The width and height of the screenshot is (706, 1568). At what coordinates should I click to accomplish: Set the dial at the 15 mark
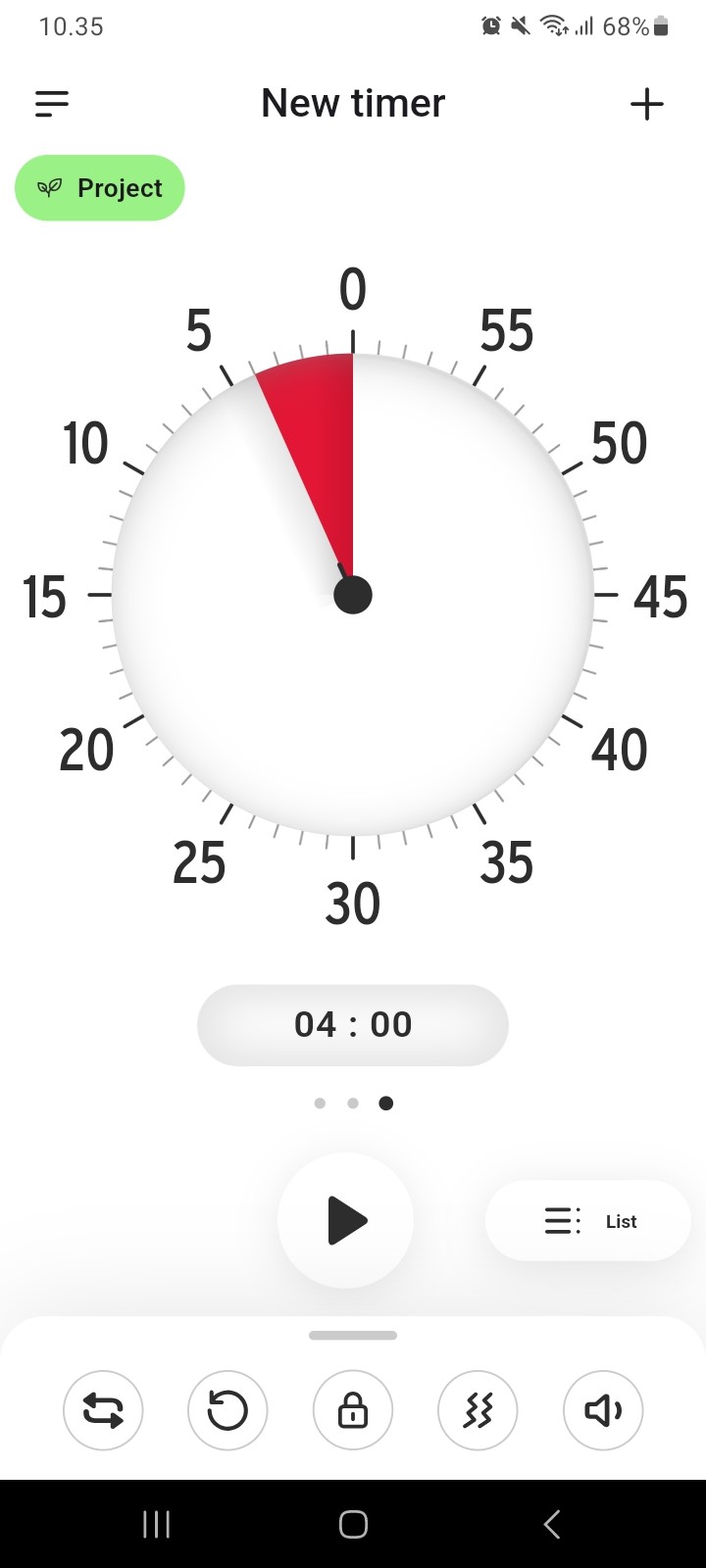(x=45, y=597)
